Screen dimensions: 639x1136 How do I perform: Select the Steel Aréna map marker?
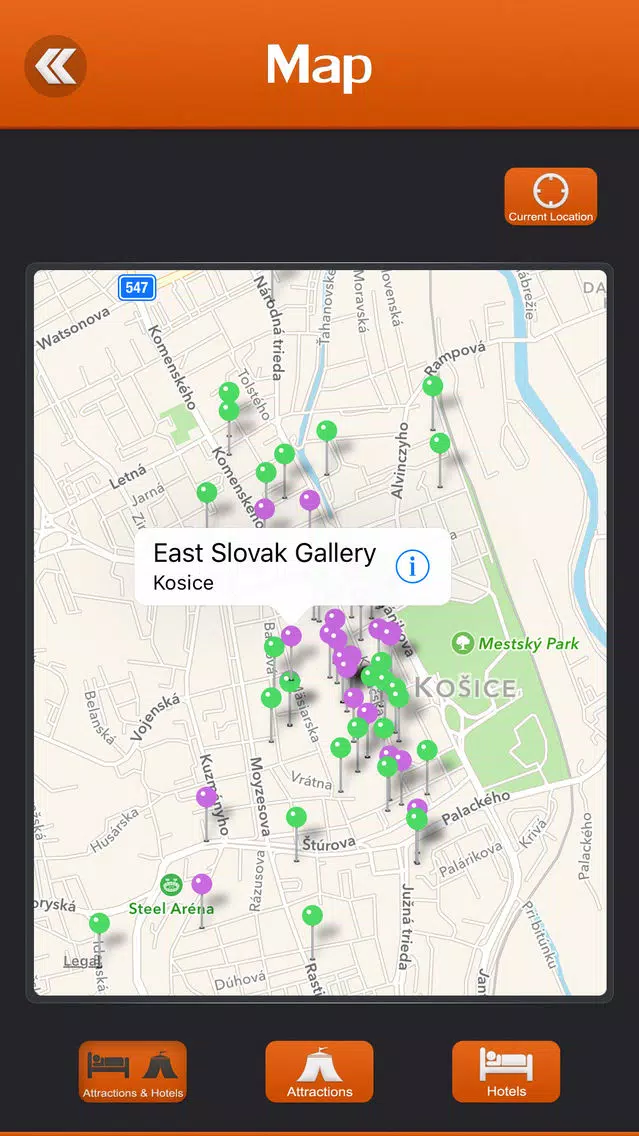[171, 886]
